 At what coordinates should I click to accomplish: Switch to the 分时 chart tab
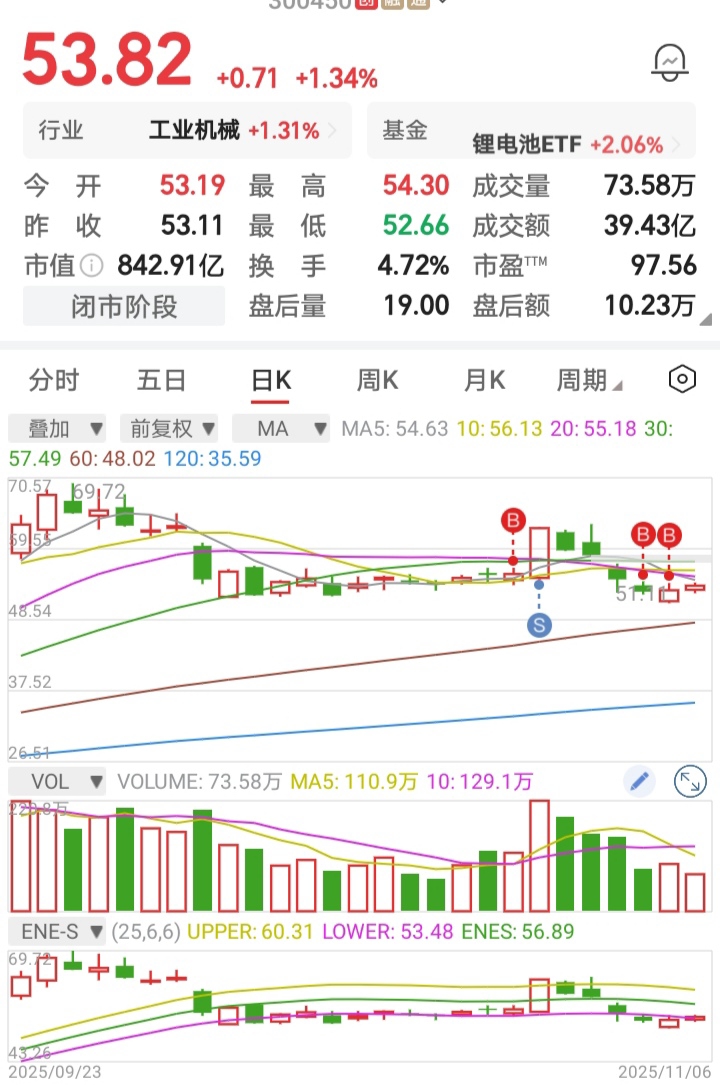click(54, 380)
